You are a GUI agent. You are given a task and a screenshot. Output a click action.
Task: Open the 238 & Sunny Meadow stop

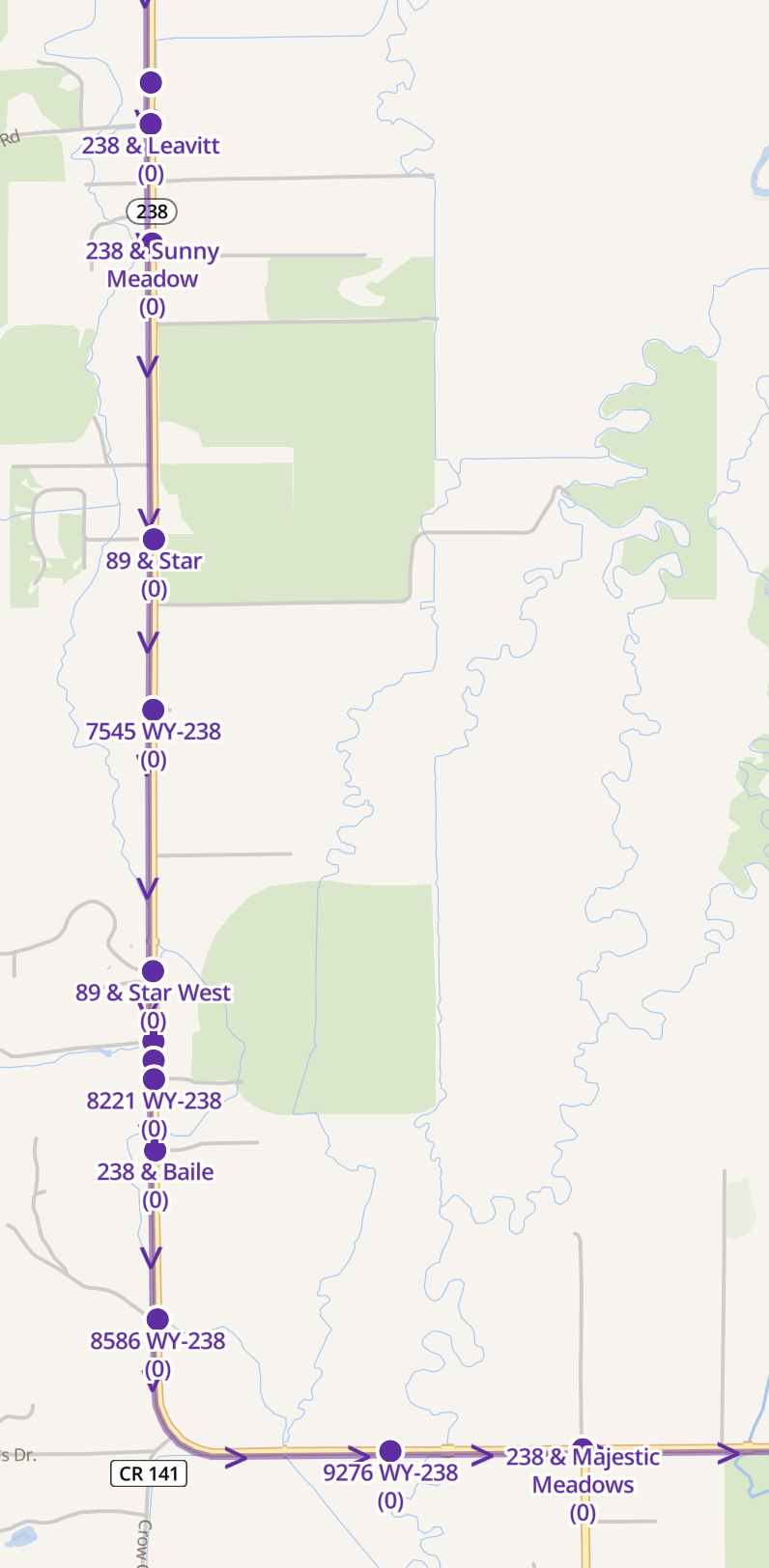[x=152, y=242]
